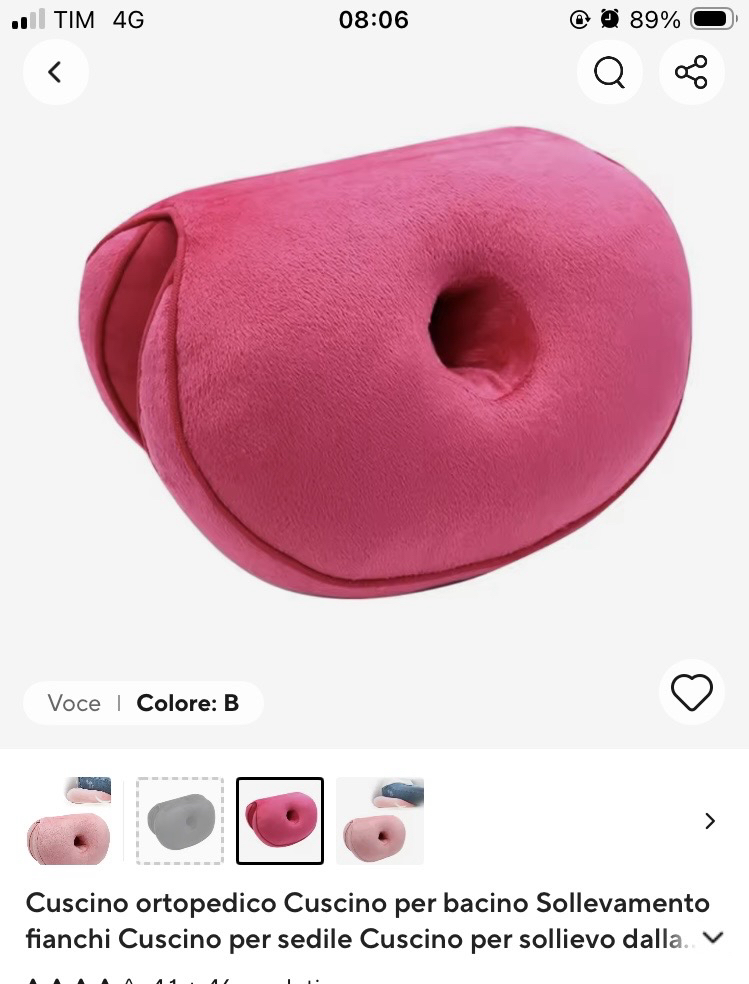
Task: Select the magenta cushion thumbnail
Action: tap(280, 821)
